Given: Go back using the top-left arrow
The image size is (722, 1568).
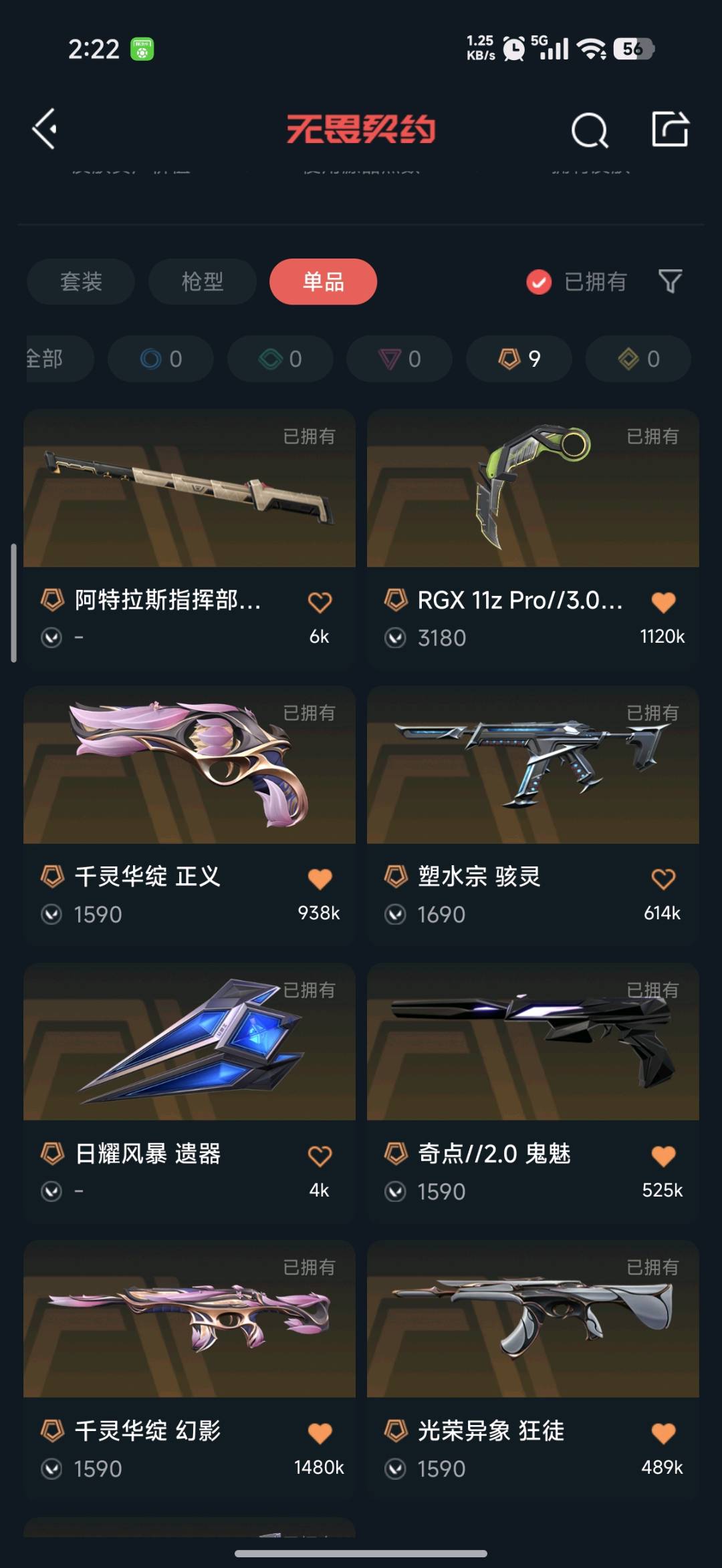Looking at the screenshot, I should pyautogui.click(x=45, y=128).
